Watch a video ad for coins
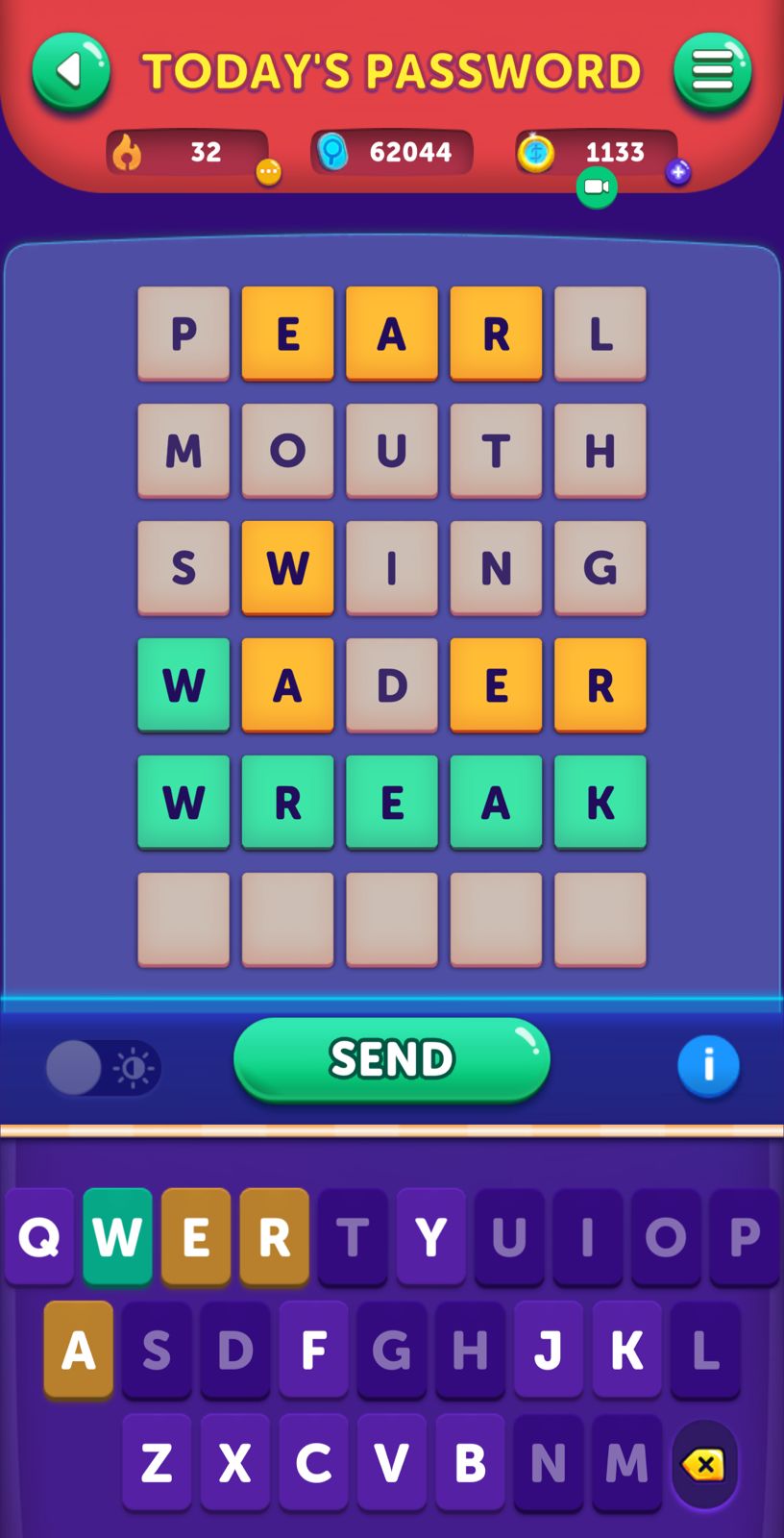Image resolution: width=784 pixels, height=1538 pixels. click(x=597, y=186)
